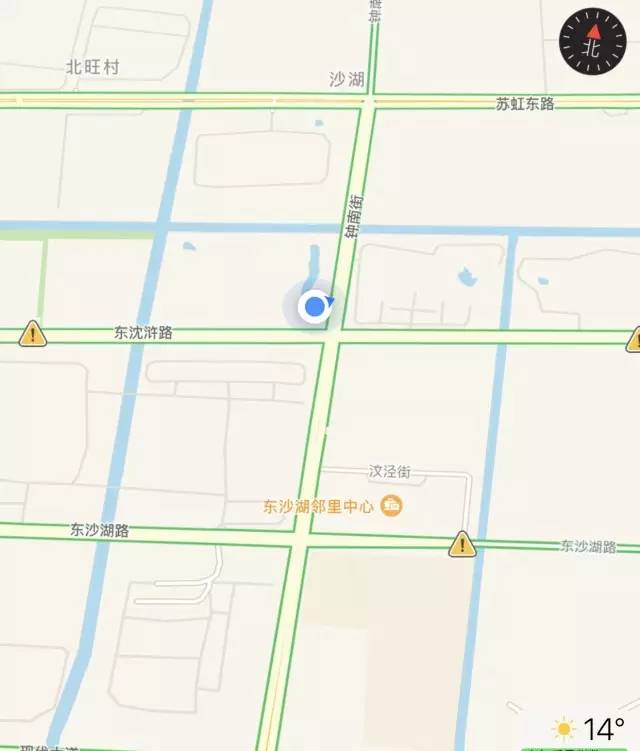Tap the compass to reset north orientation
The image size is (640, 751).
tap(592, 41)
